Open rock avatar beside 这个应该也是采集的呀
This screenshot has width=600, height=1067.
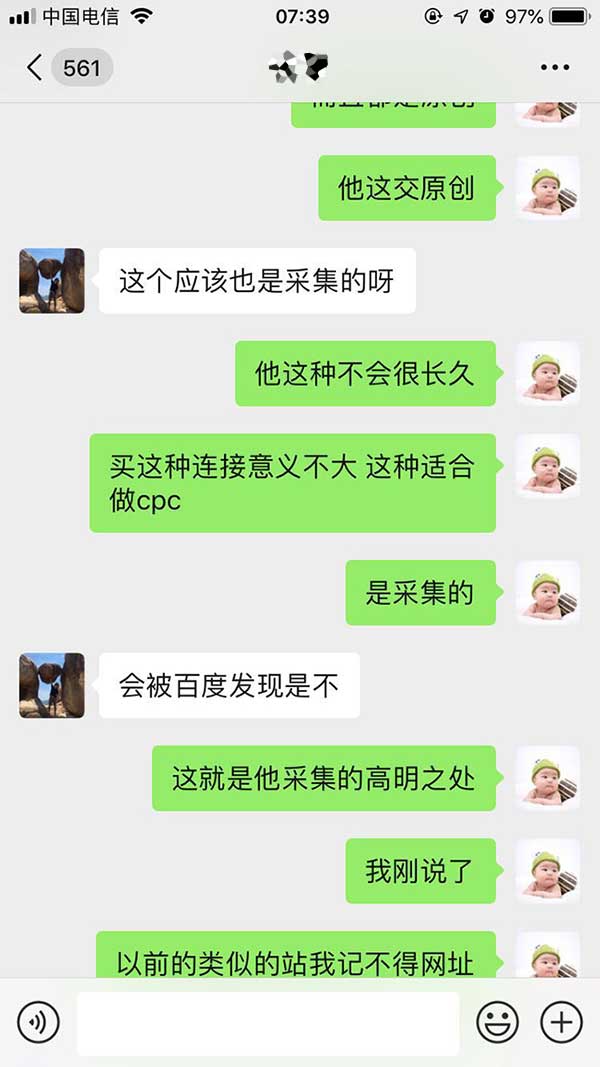tap(52, 281)
